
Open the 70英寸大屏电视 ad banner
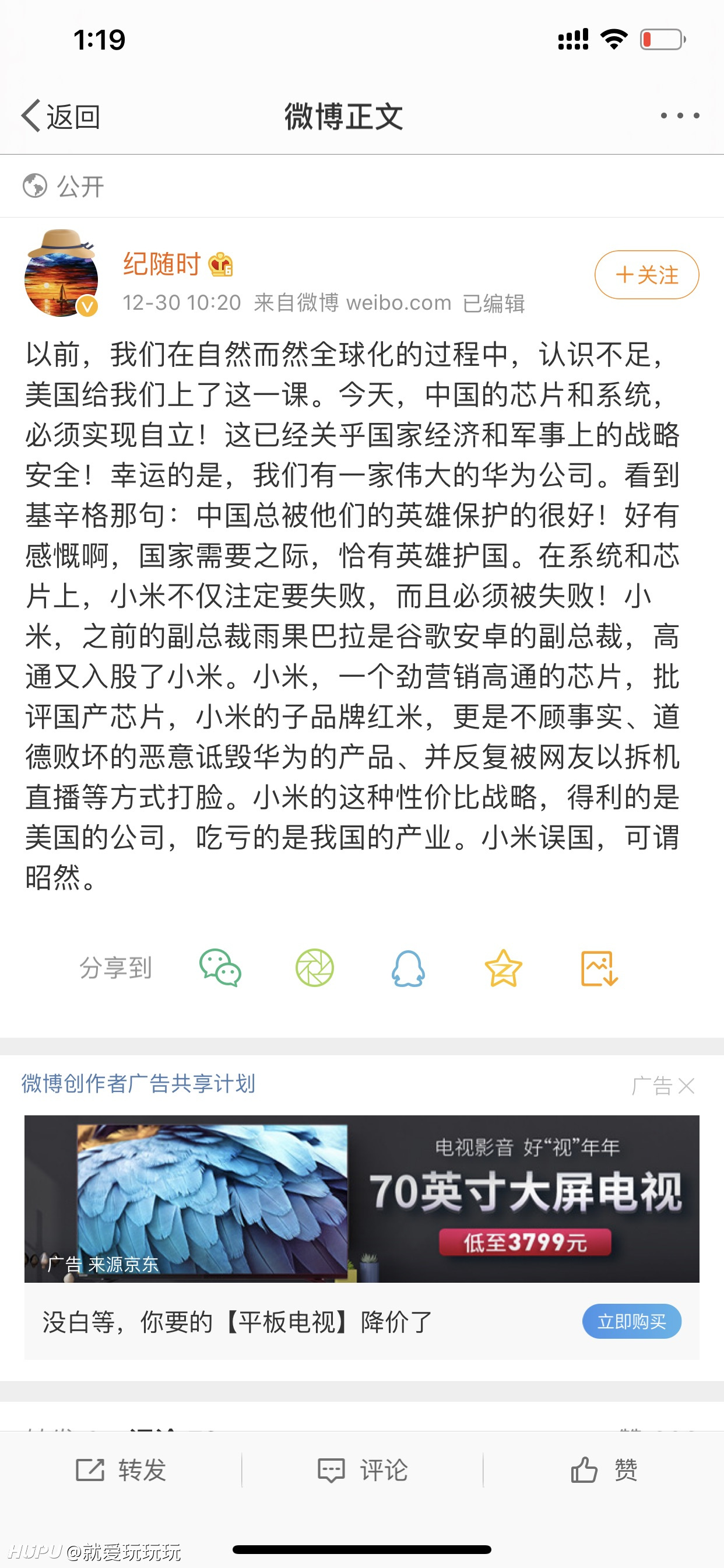click(x=362, y=1199)
